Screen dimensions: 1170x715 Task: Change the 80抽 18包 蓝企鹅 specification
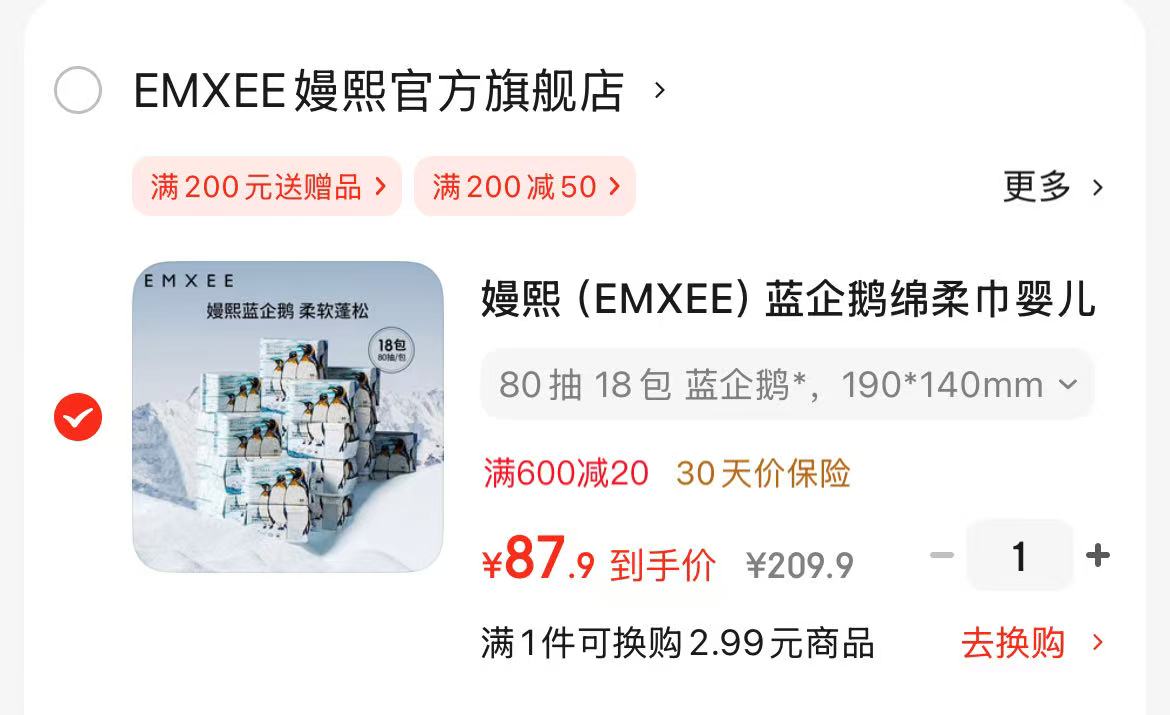pos(787,385)
